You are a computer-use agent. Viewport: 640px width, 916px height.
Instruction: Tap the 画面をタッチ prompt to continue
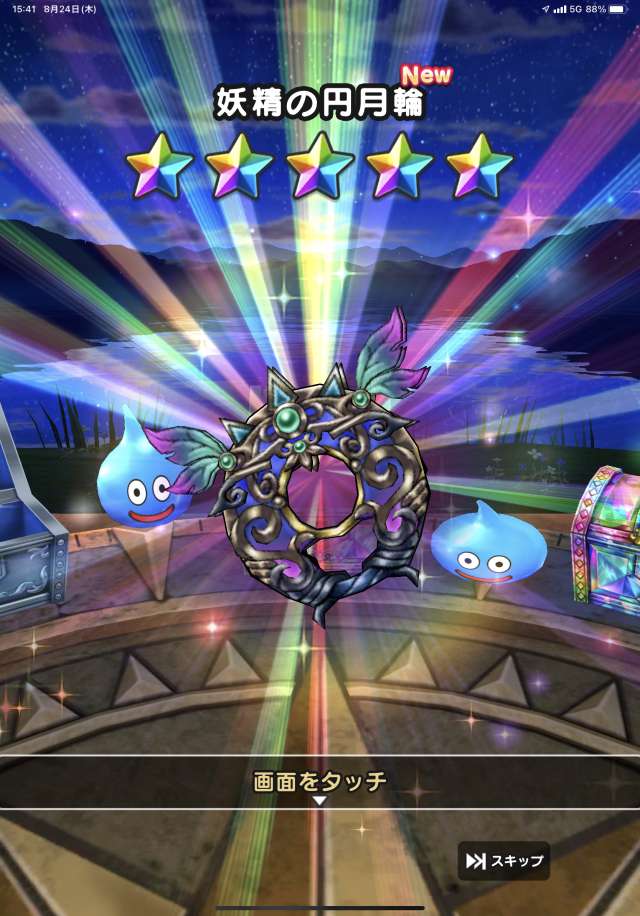coord(319,782)
